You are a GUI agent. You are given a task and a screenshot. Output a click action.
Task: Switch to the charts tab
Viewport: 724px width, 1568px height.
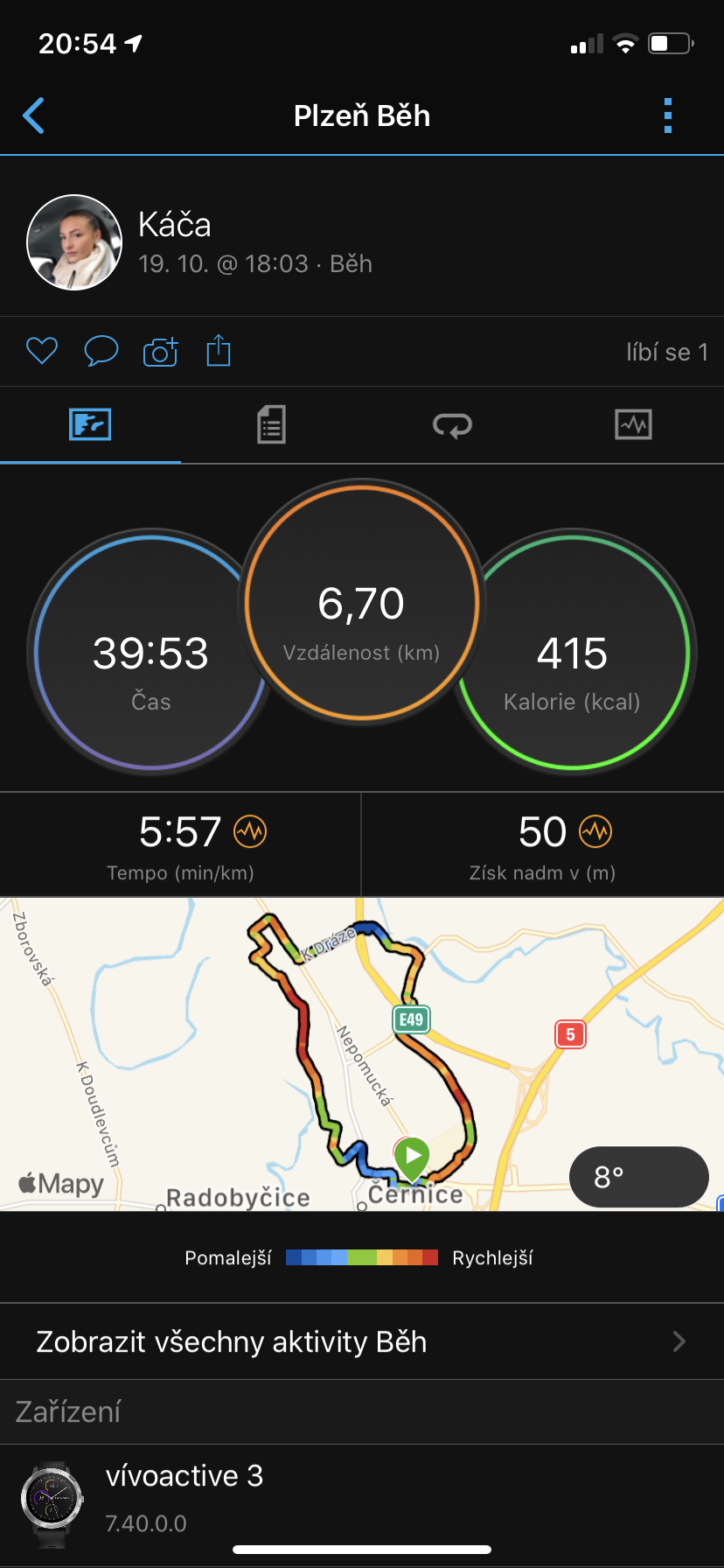(x=633, y=424)
